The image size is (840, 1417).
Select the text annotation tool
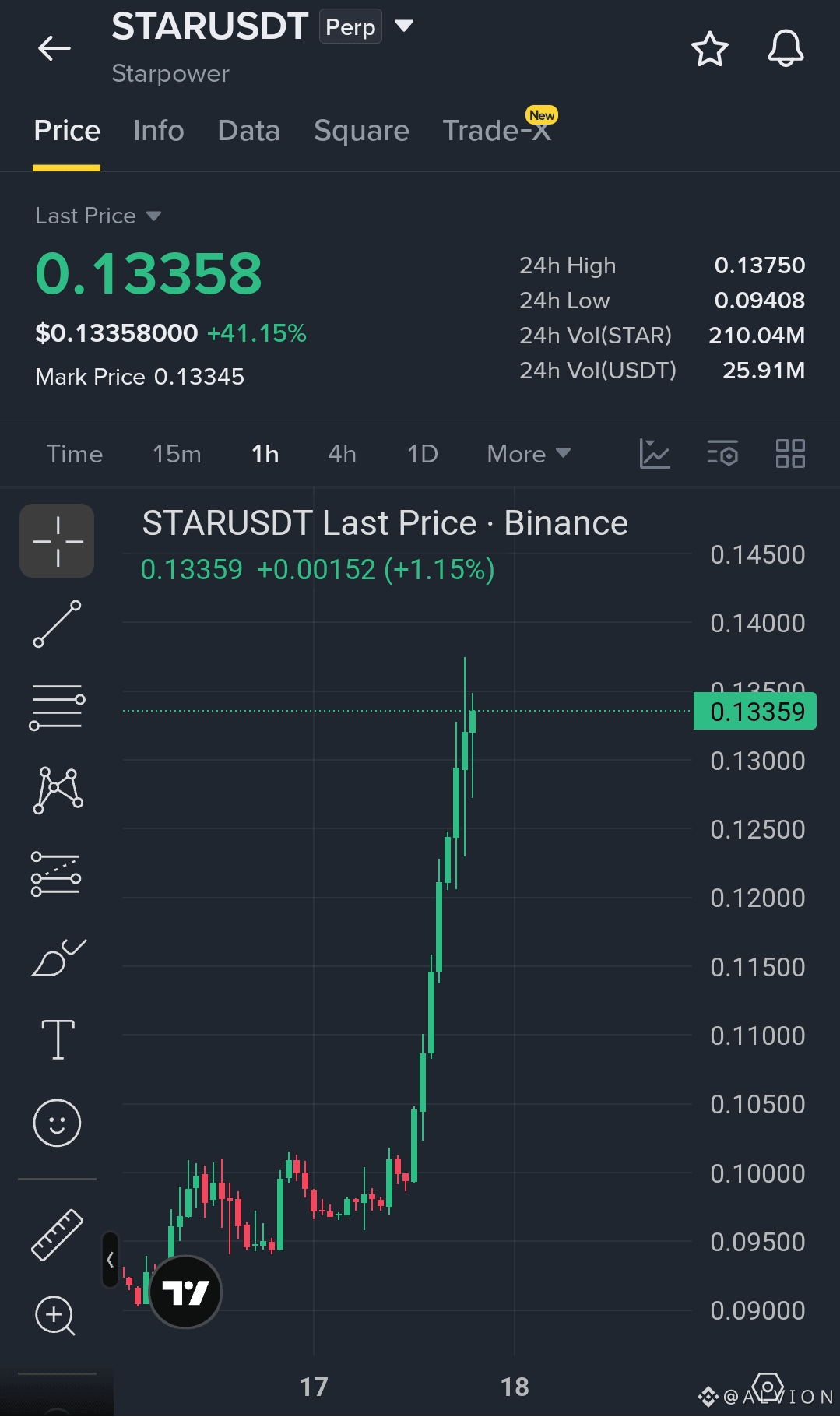point(58,1039)
